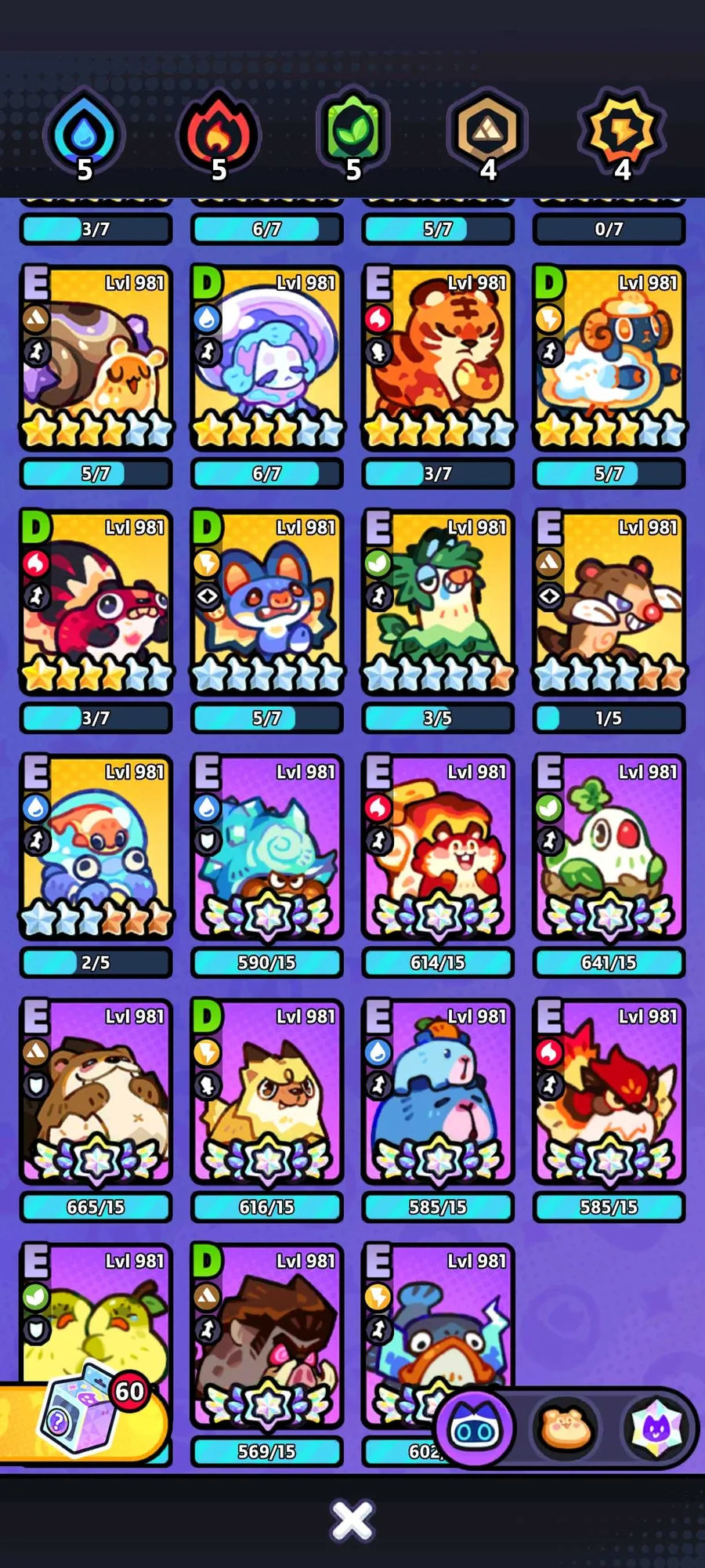The width and height of the screenshot is (705, 1568).
Task: Open the white sprout creature card 641/15
Action: (x=609, y=846)
